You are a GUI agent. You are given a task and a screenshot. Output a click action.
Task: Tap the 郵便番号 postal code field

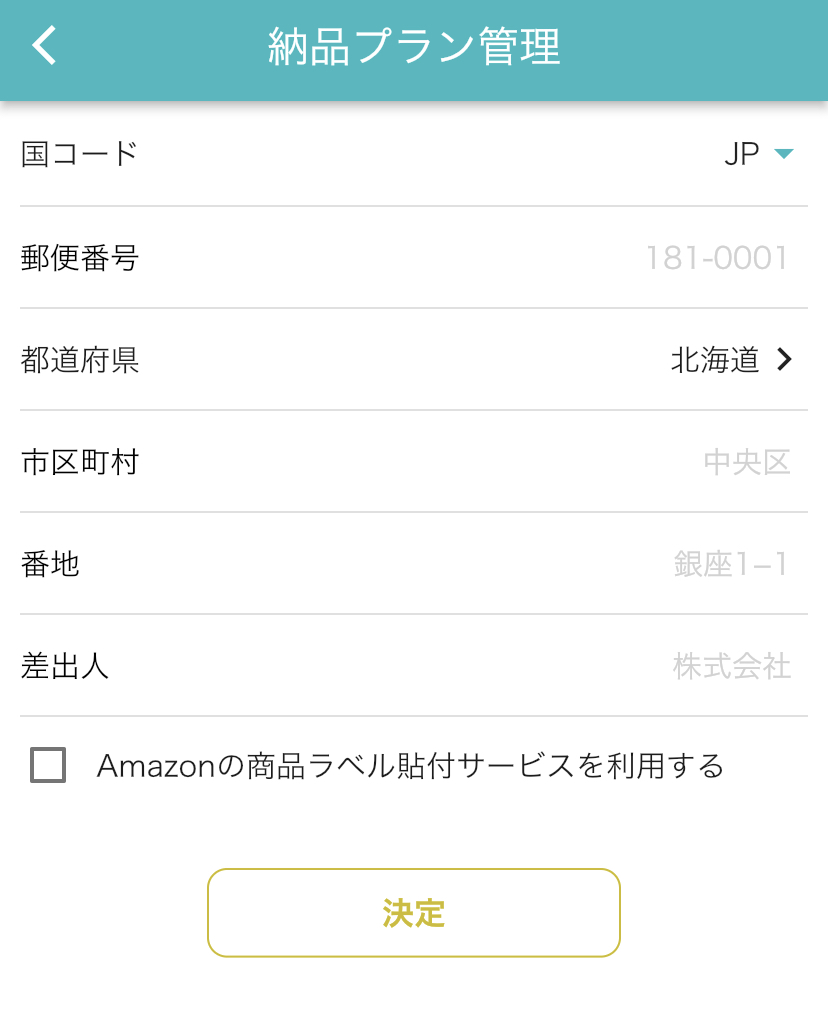(716, 258)
